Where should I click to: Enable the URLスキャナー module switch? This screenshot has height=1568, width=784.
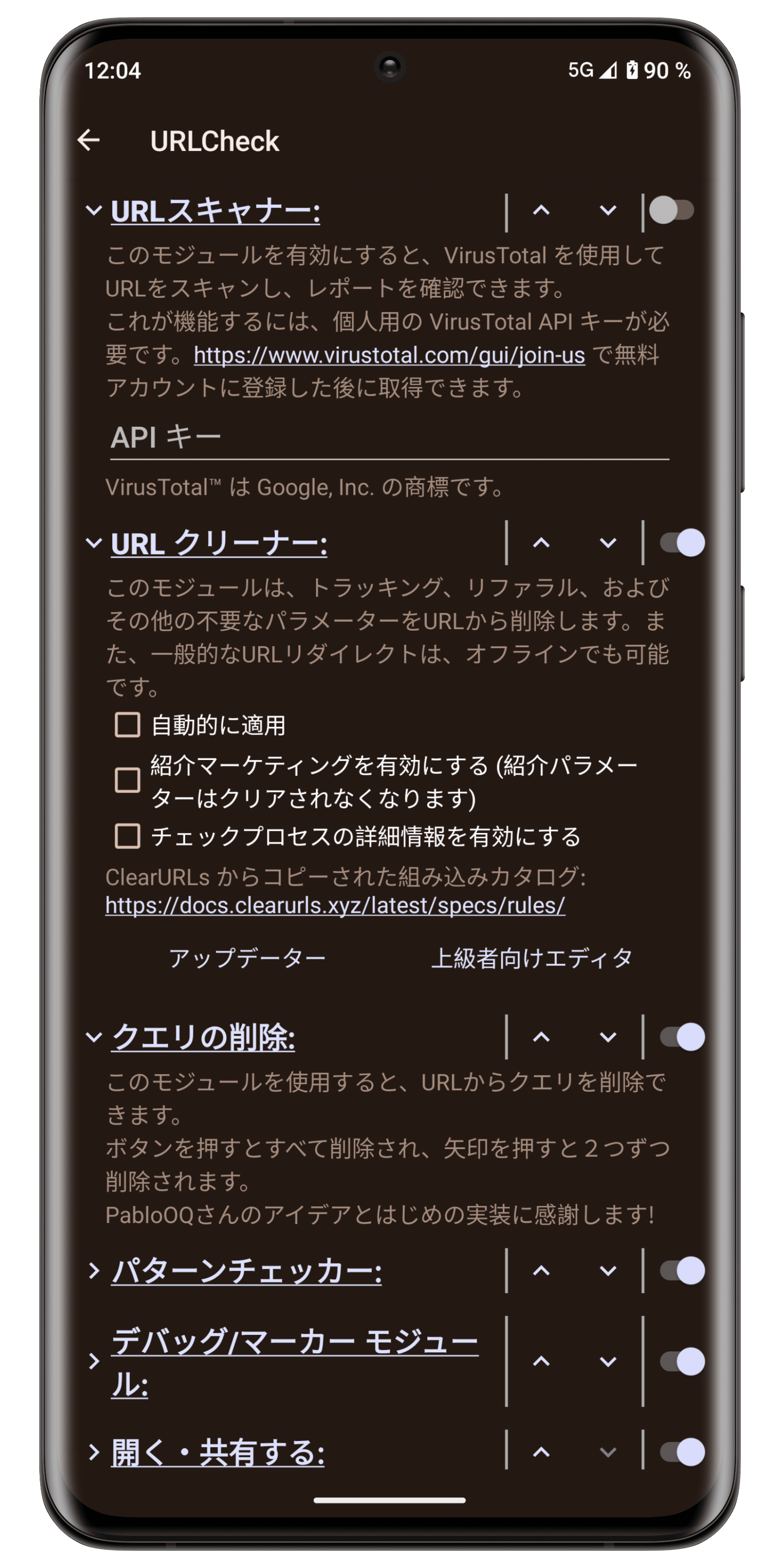(x=671, y=211)
